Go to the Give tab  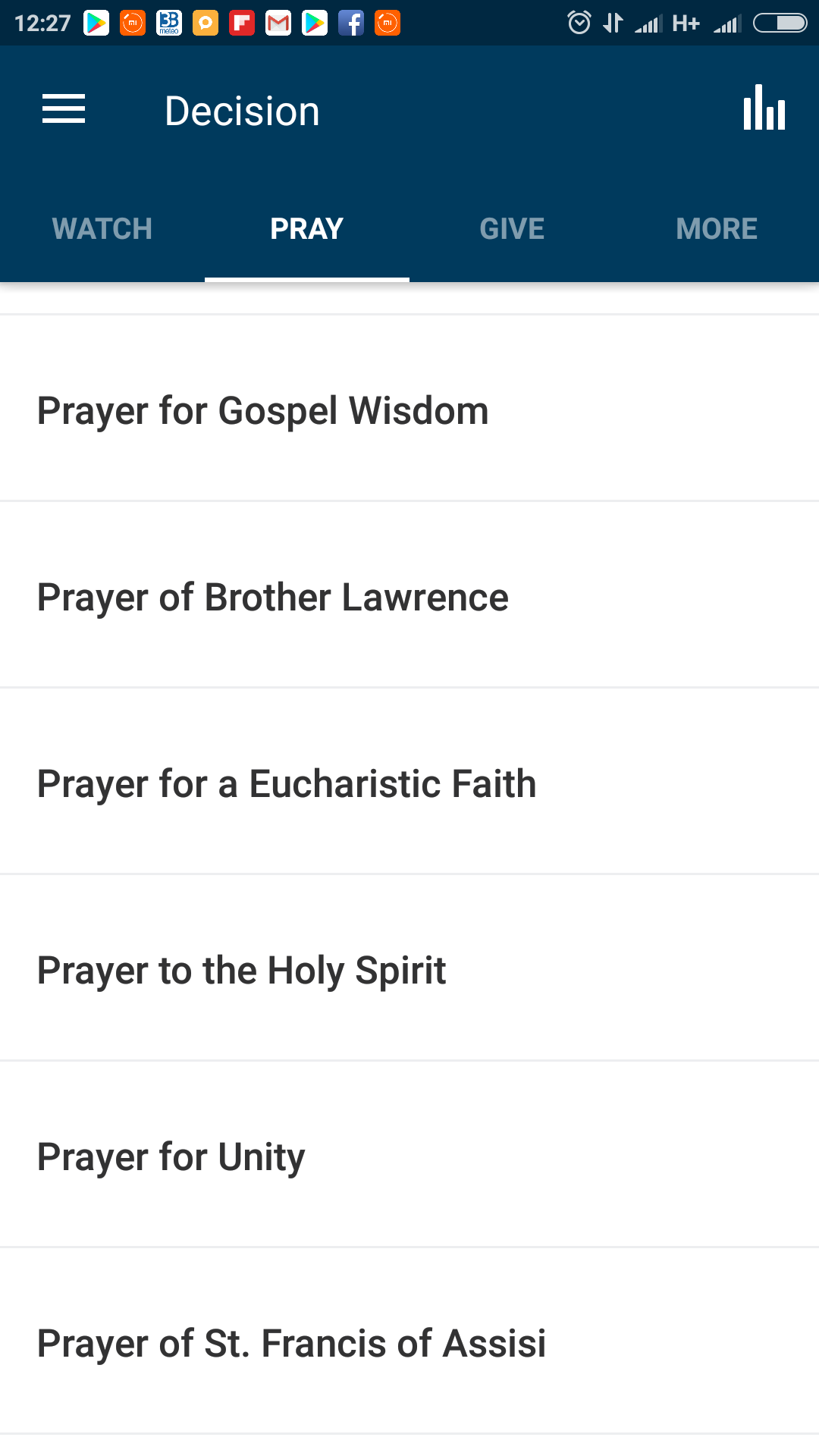(x=512, y=229)
